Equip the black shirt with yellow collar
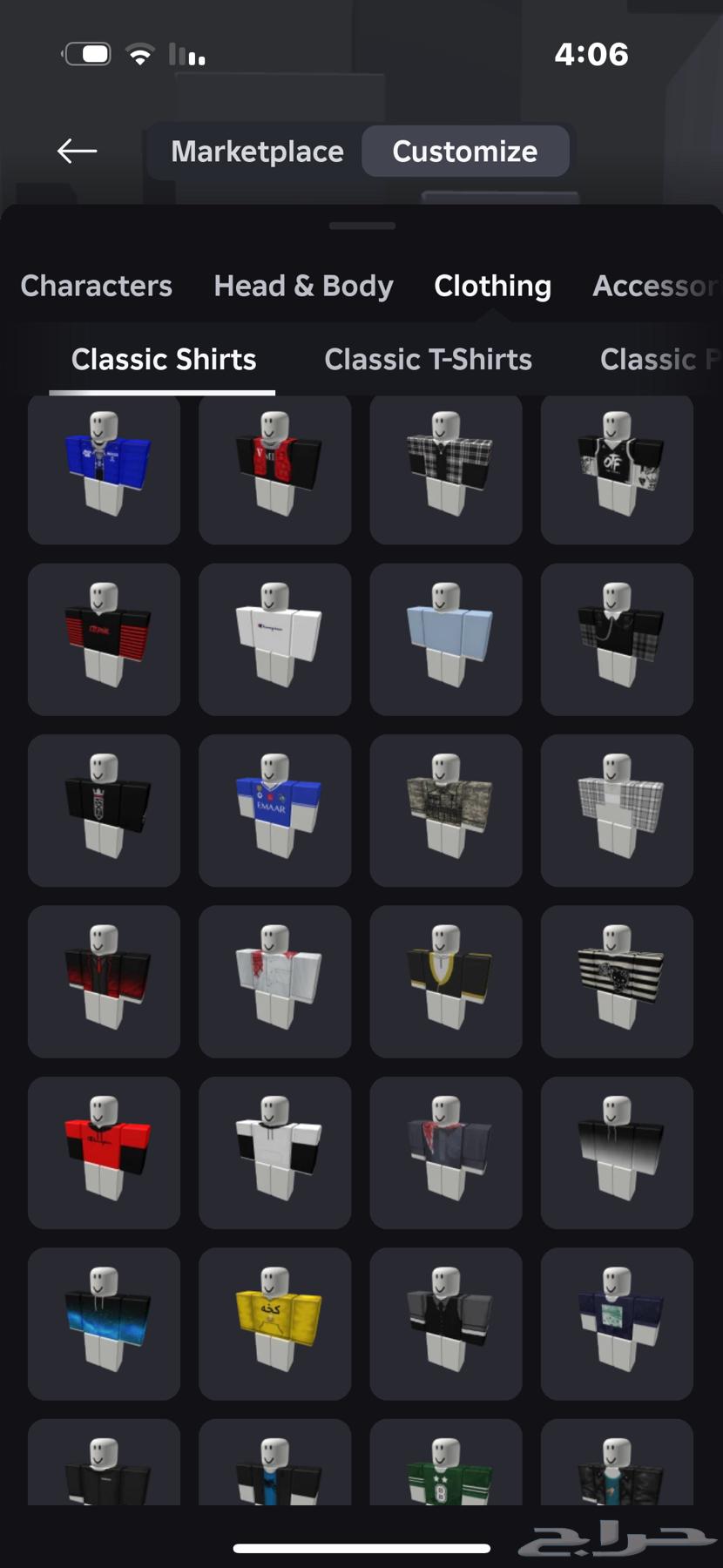This screenshot has width=723, height=1568. pyautogui.click(x=446, y=981)
